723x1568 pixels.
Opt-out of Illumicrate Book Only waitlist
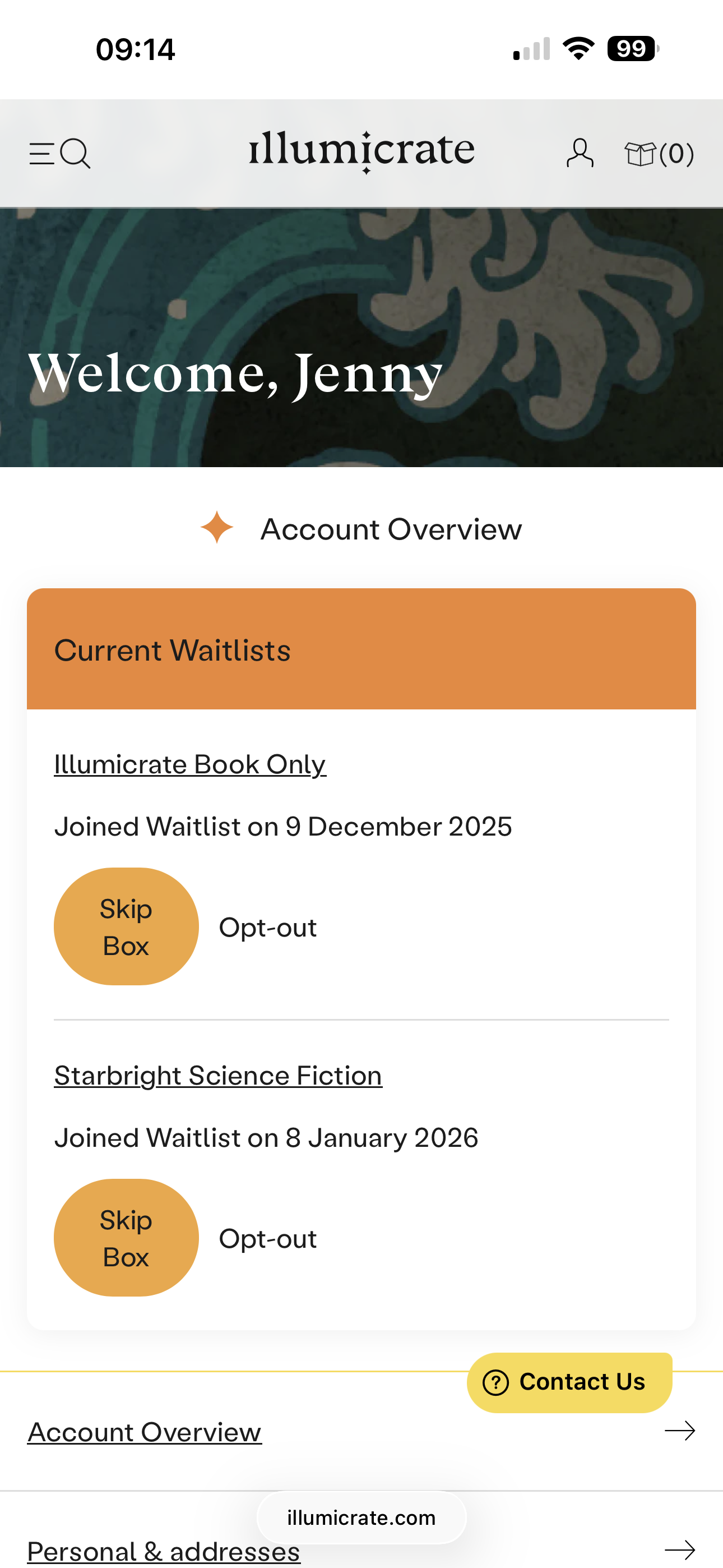point(268,928)
